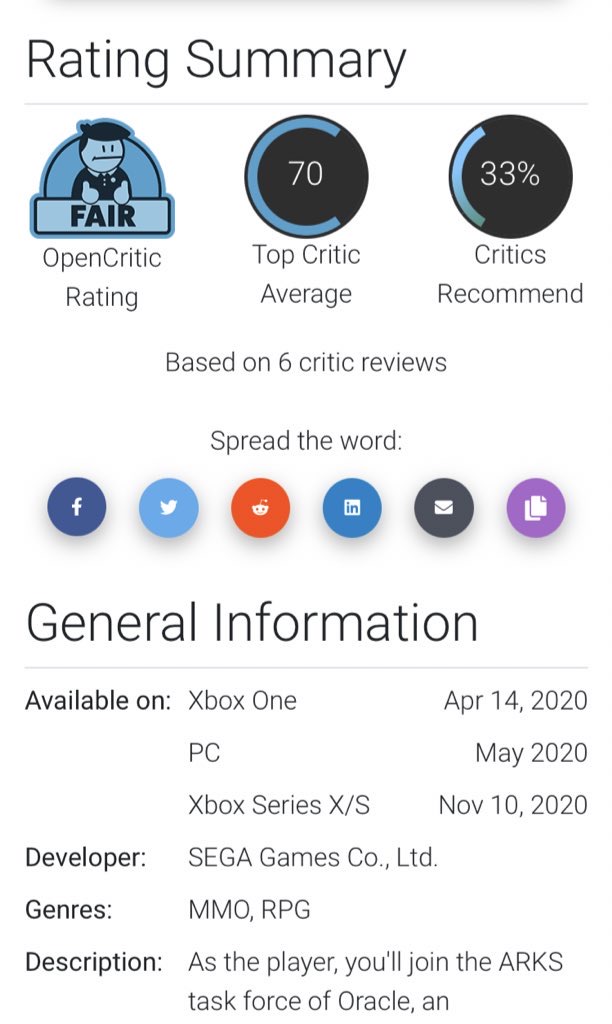Share this page on Twitter
This screenshot has height=1024, width=612.
(168, 508)
